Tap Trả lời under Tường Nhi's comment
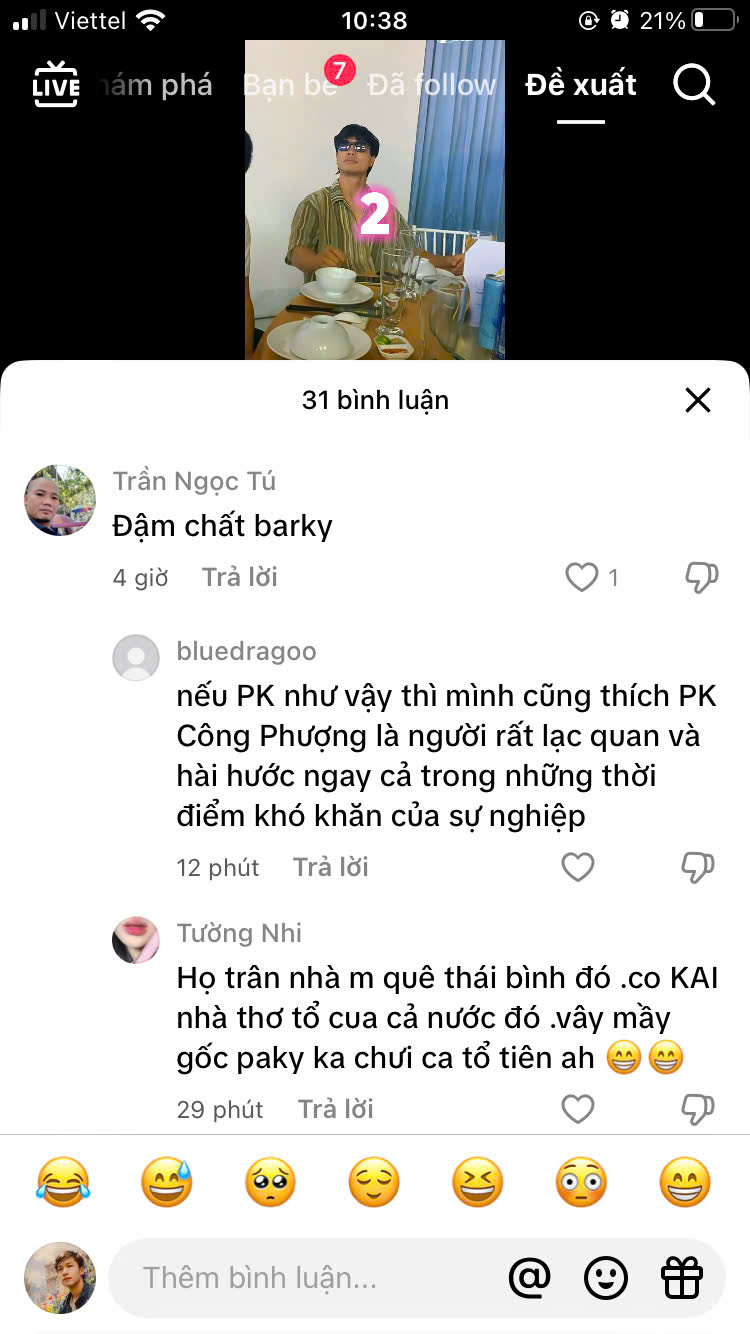The width and height of the screenshot is (750, 1334). pos(335,1109)
